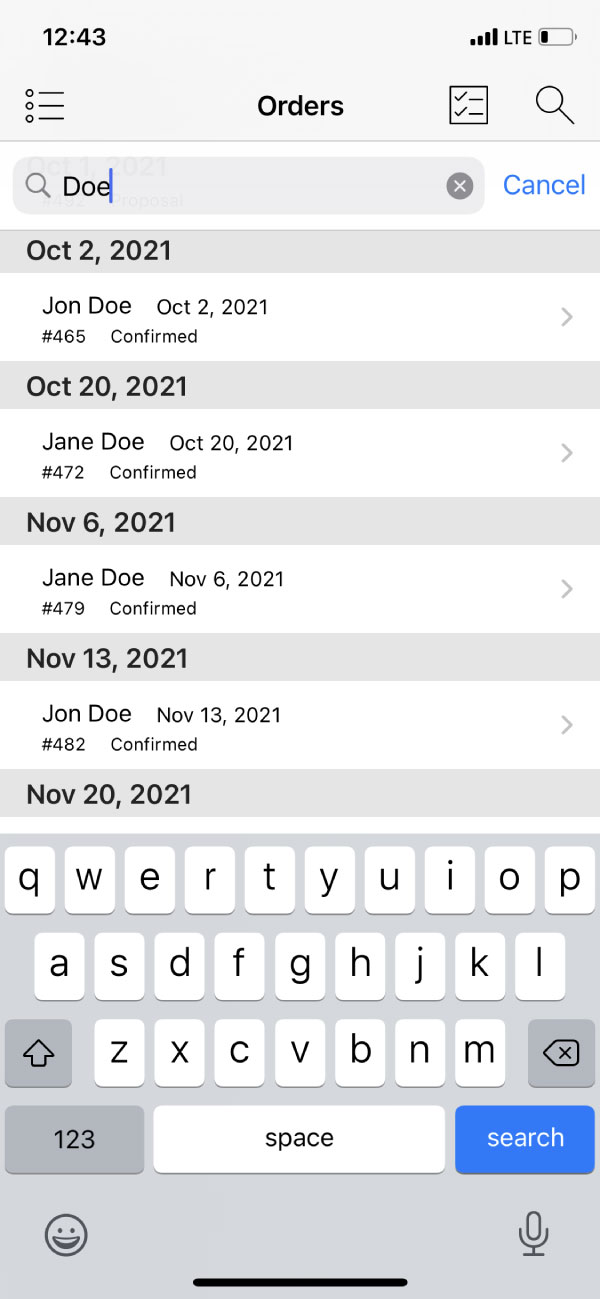600x1299 pixels.
Task: Clear the search text
Action: click(459, 186)
